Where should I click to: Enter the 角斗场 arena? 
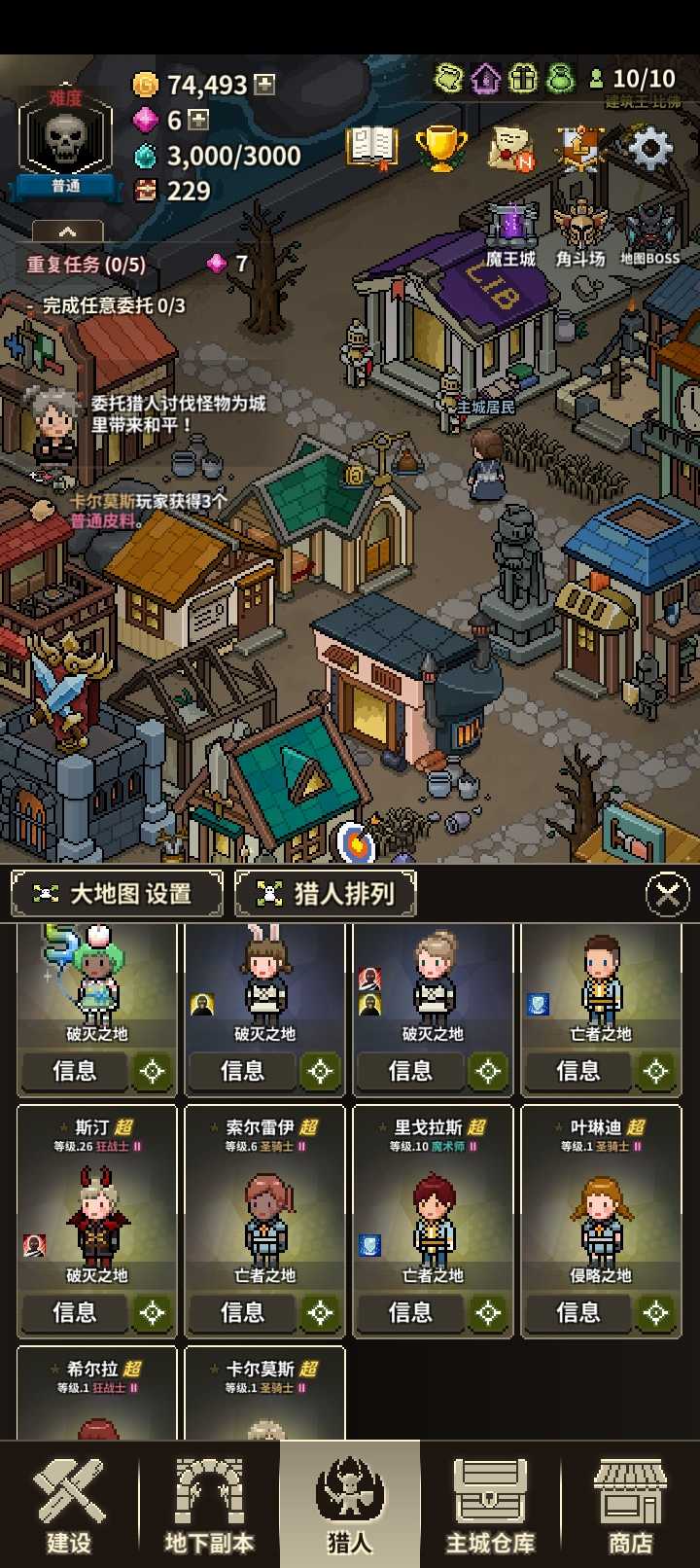pyautogui.click(x=580, y=234)
